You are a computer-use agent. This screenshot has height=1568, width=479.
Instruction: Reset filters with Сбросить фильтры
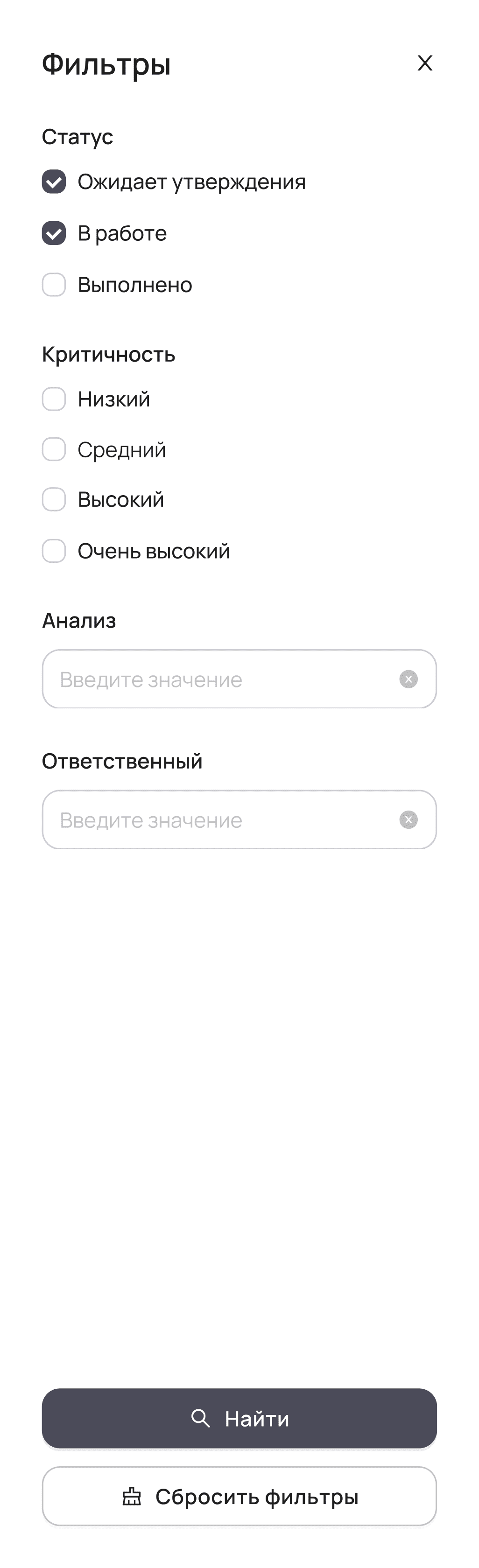[239, 1496]
